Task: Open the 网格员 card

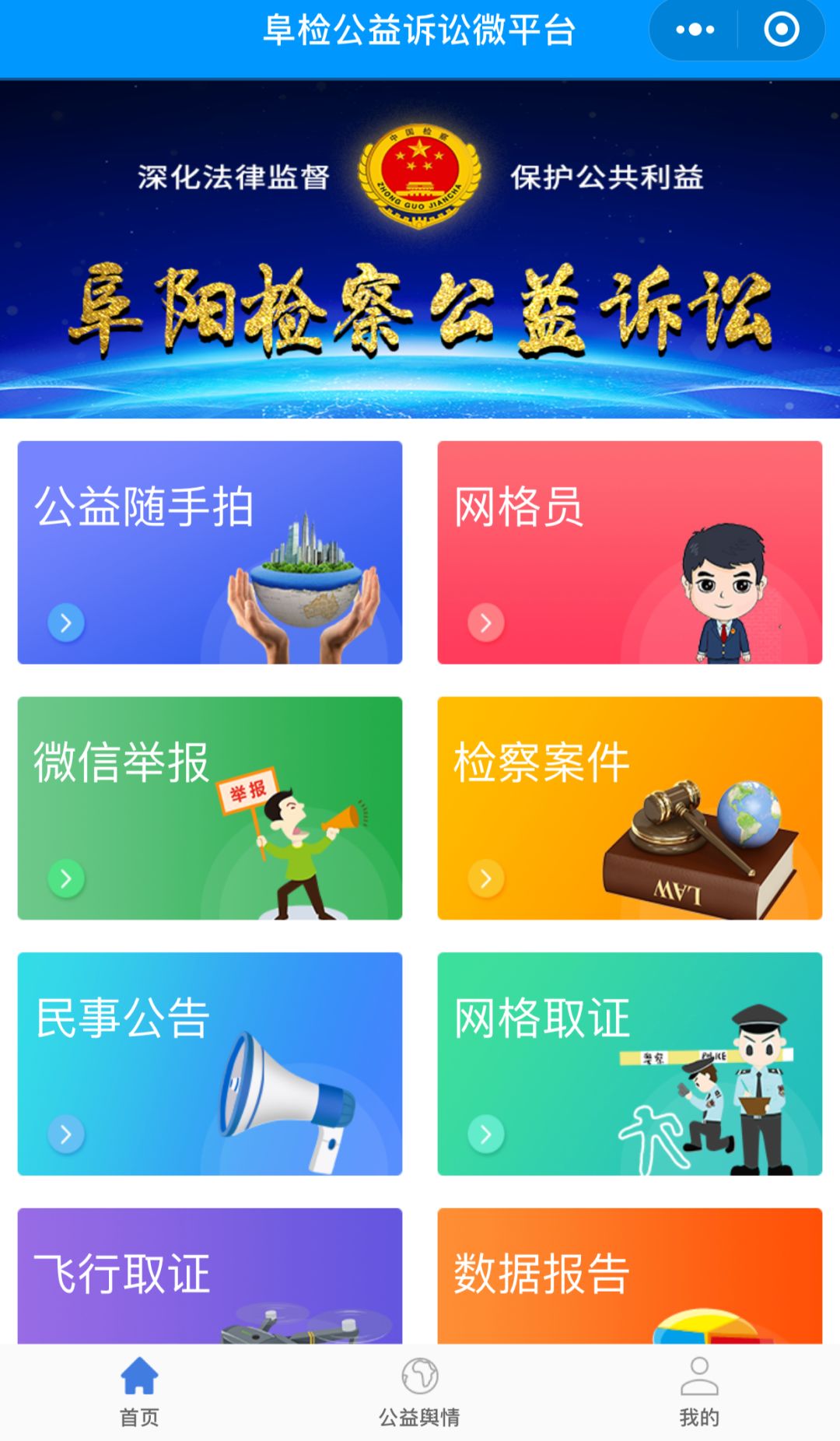Action: (630, 552)
